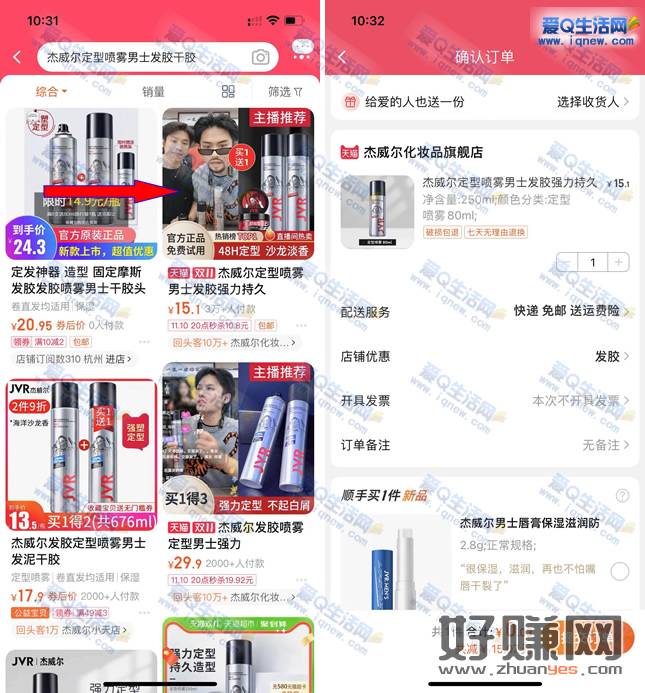The width and height of the screenshot is (645, 693).
Task: Open camera search in the search box
Action: click(260, 58)
